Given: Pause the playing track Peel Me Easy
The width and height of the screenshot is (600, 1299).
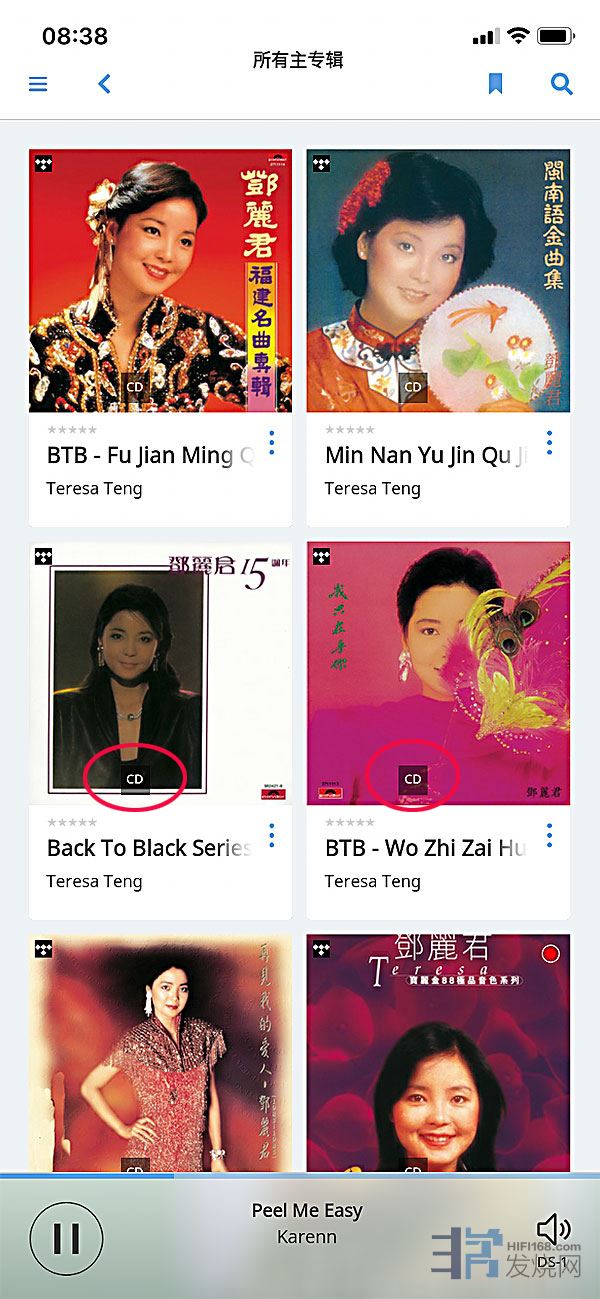Looking at the screenshot, I should pyautogui.click(x=66, y=1239).
